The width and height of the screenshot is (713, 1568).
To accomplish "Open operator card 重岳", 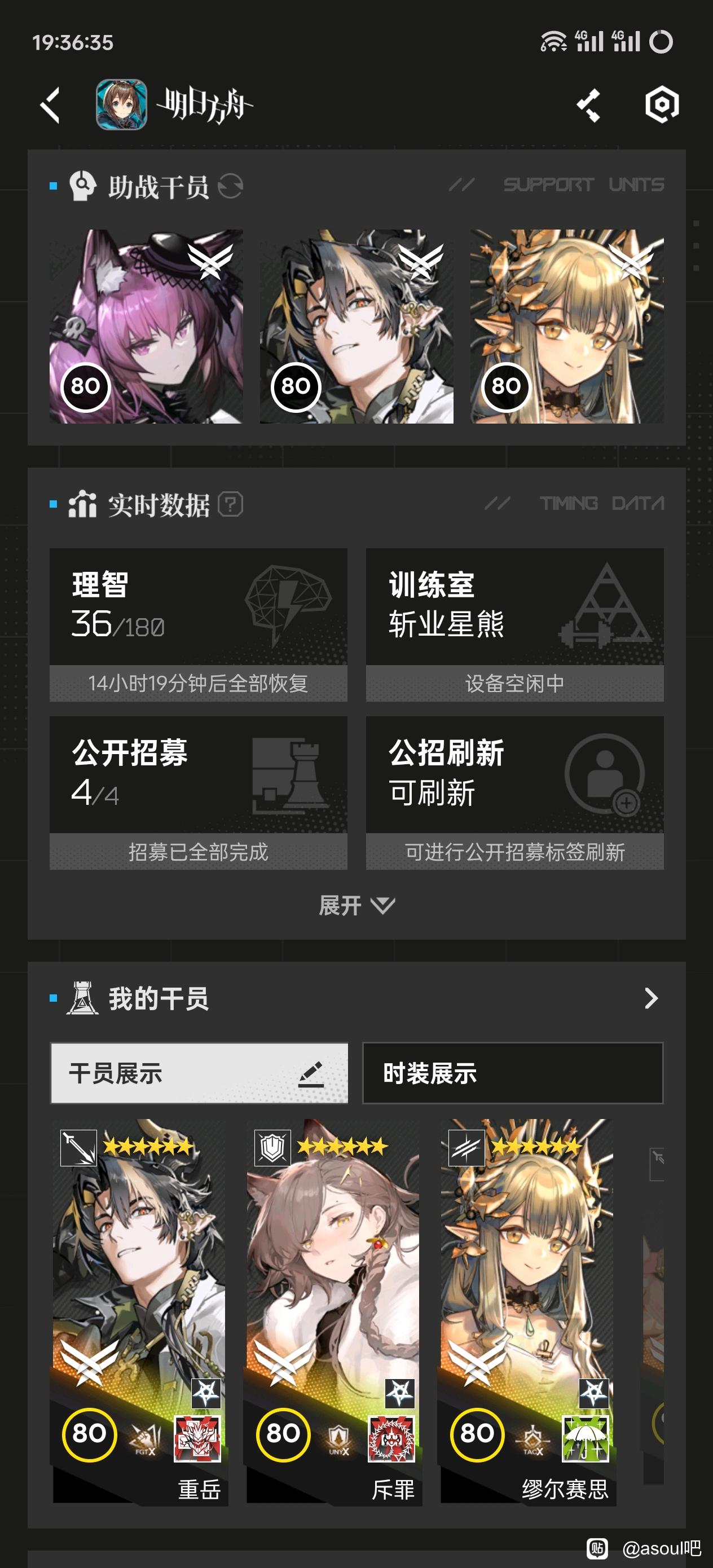I will [x=140, y=1312].
